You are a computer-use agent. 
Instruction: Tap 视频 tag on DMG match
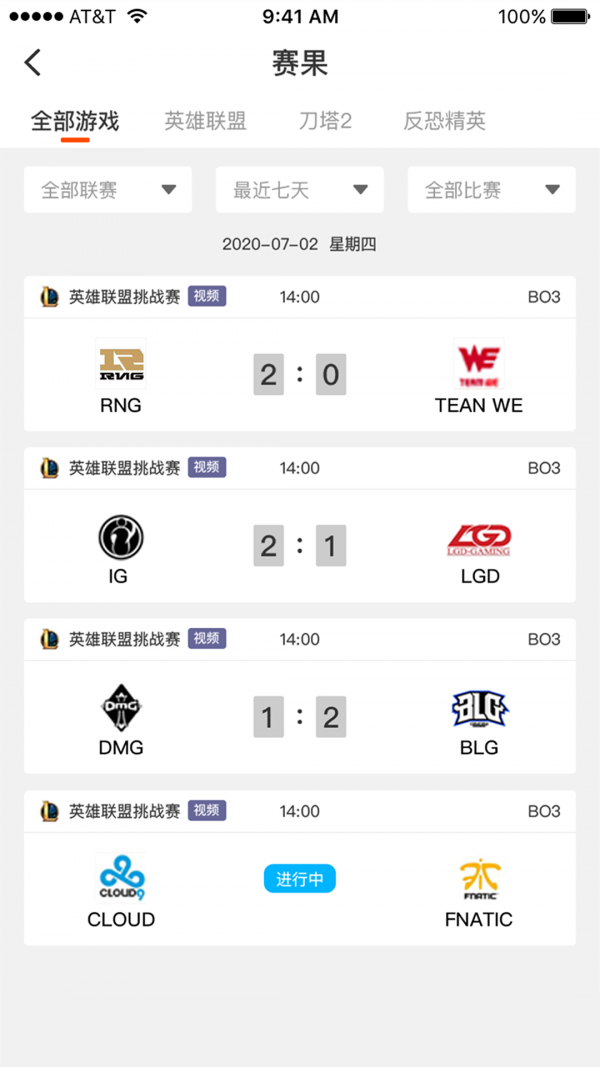(x=207, y=639)
